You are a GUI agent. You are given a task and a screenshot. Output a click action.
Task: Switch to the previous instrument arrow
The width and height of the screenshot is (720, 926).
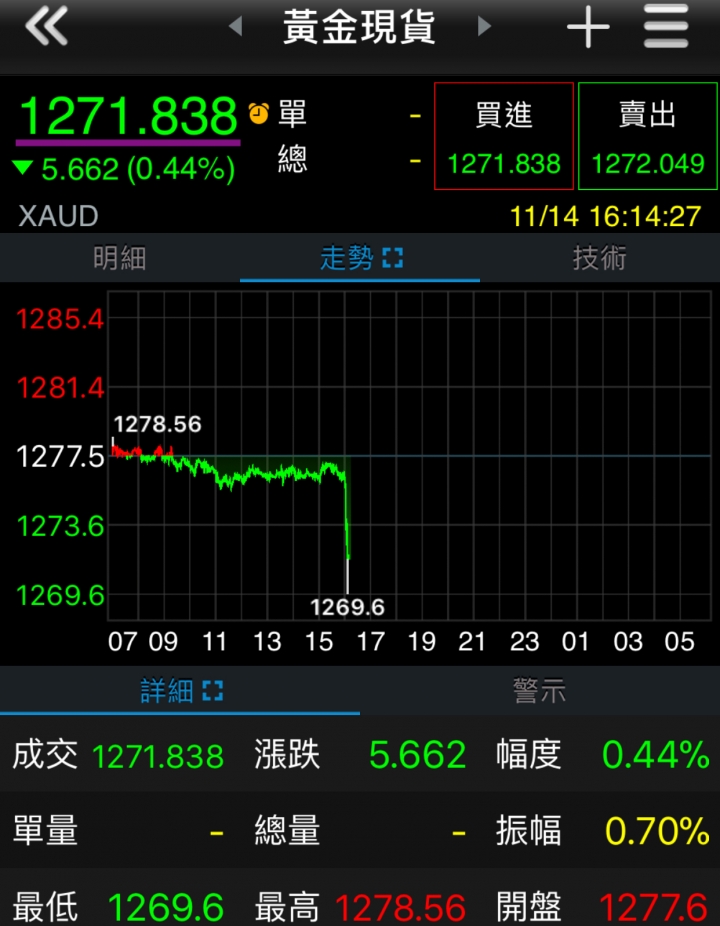(x=236, y=27)
